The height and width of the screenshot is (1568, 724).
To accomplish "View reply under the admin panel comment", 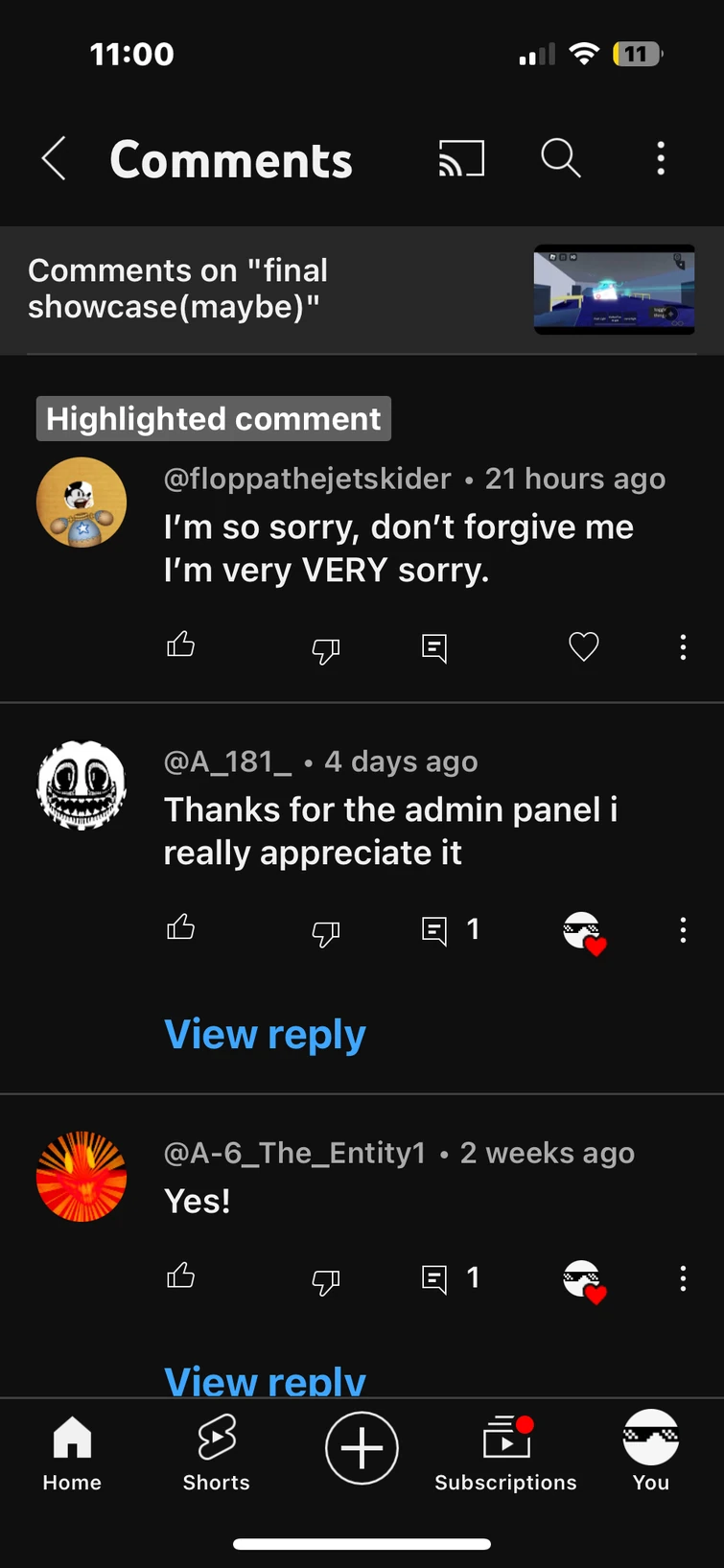I will coord(265,1034).
